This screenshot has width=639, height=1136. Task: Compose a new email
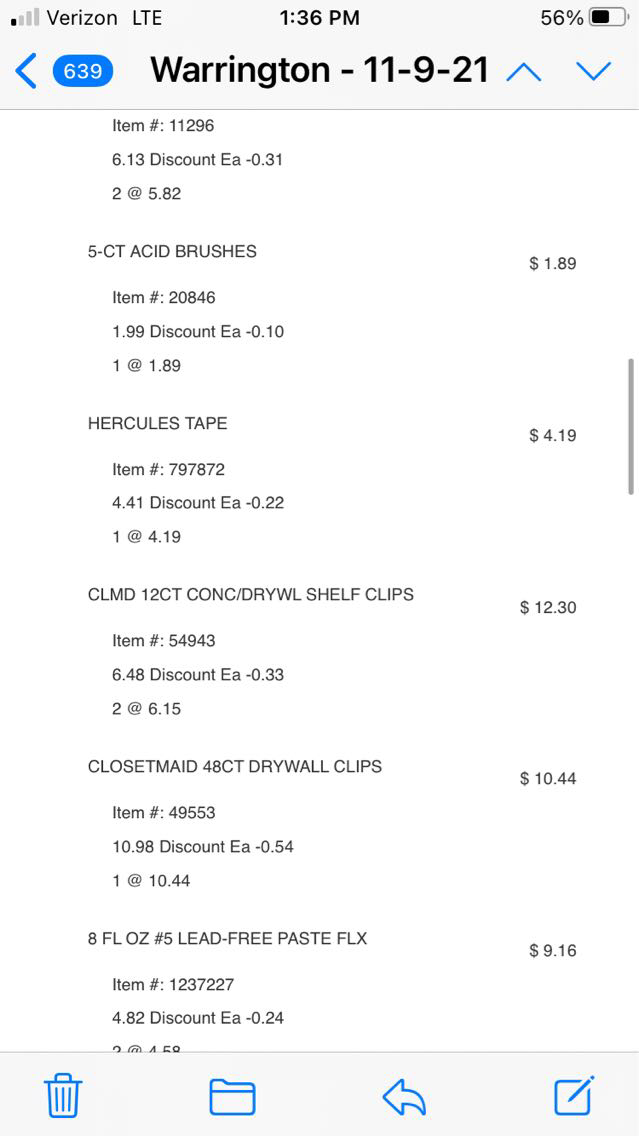pyautogui.click(x=575, y=1095)
